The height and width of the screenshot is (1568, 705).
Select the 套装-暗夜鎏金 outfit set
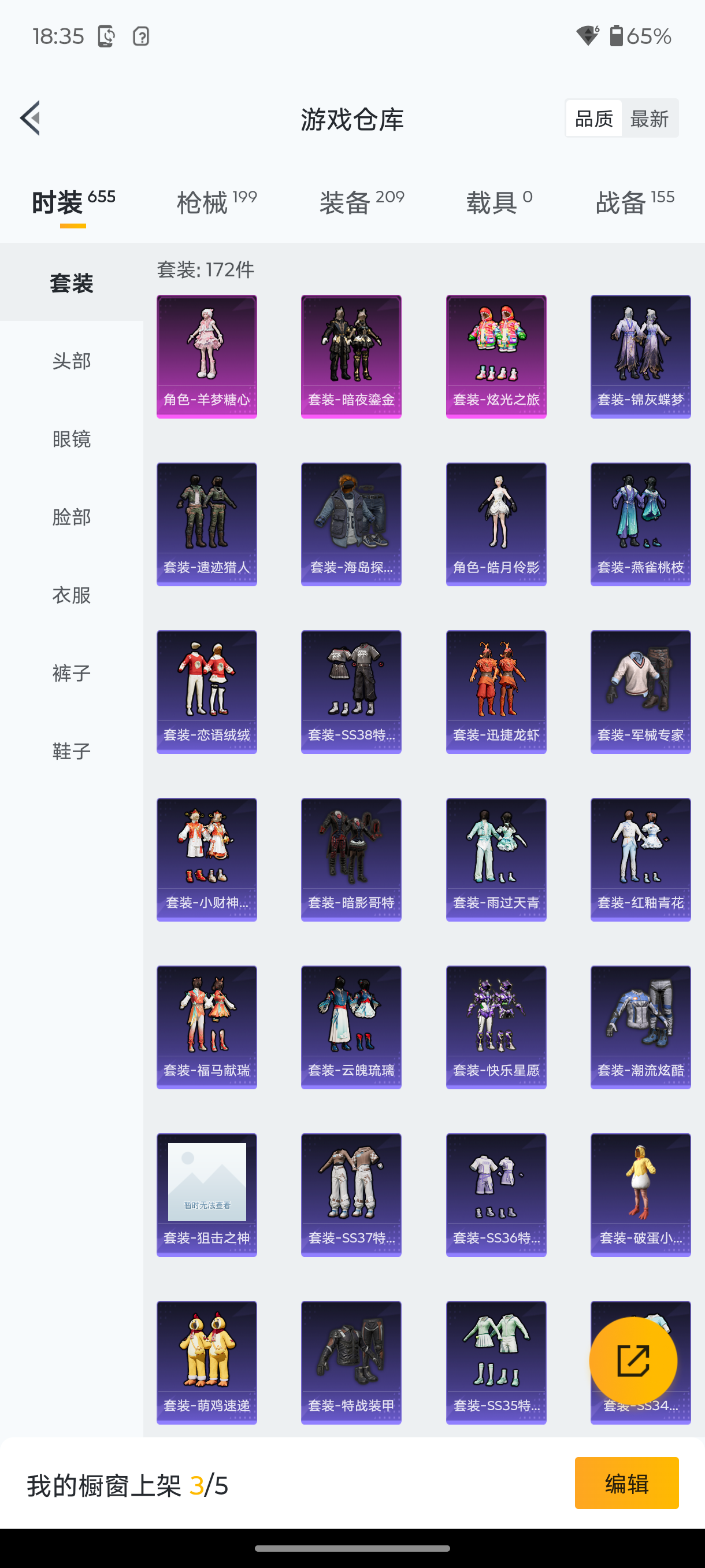351,356
